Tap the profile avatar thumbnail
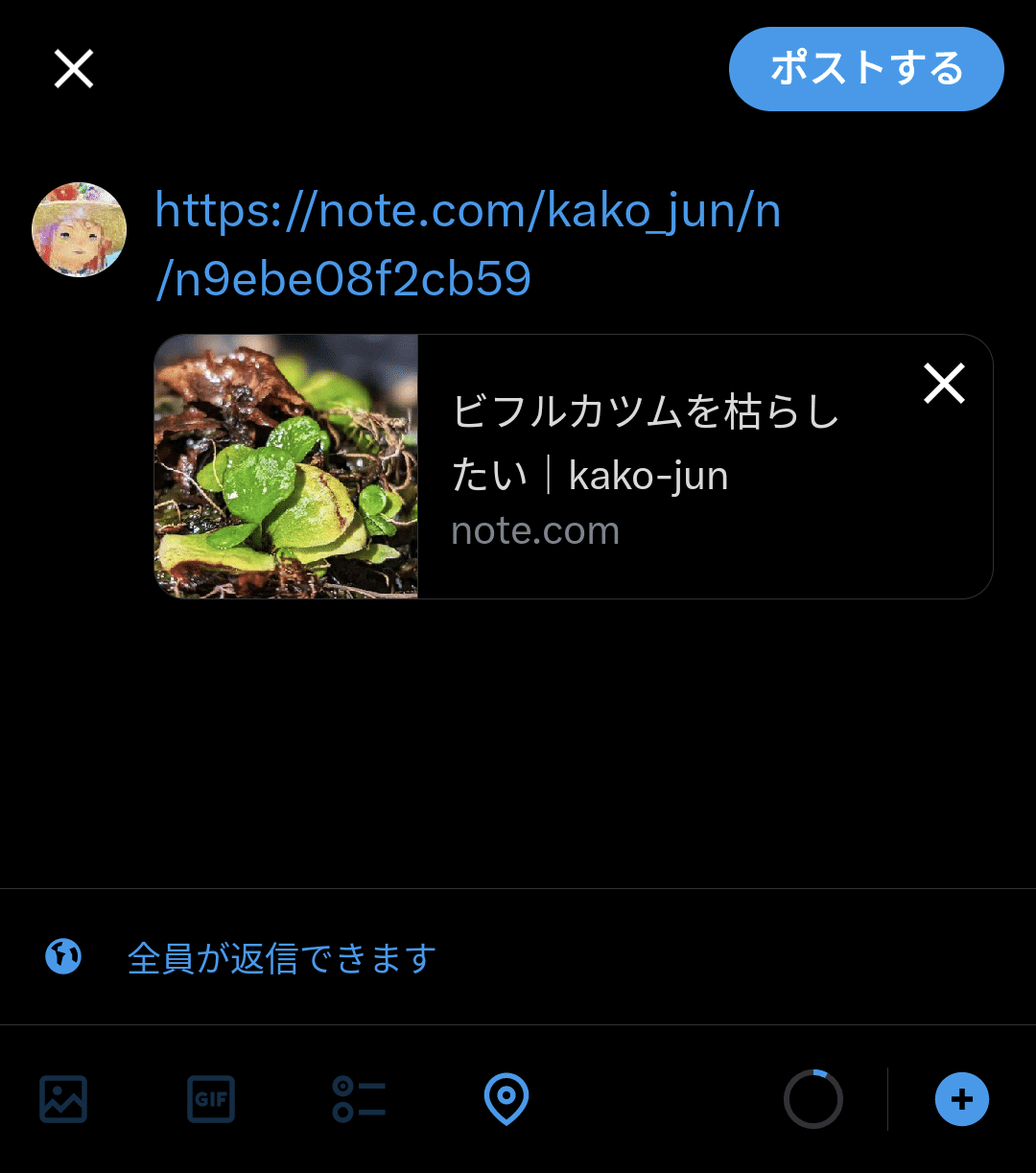 point(80,229)
